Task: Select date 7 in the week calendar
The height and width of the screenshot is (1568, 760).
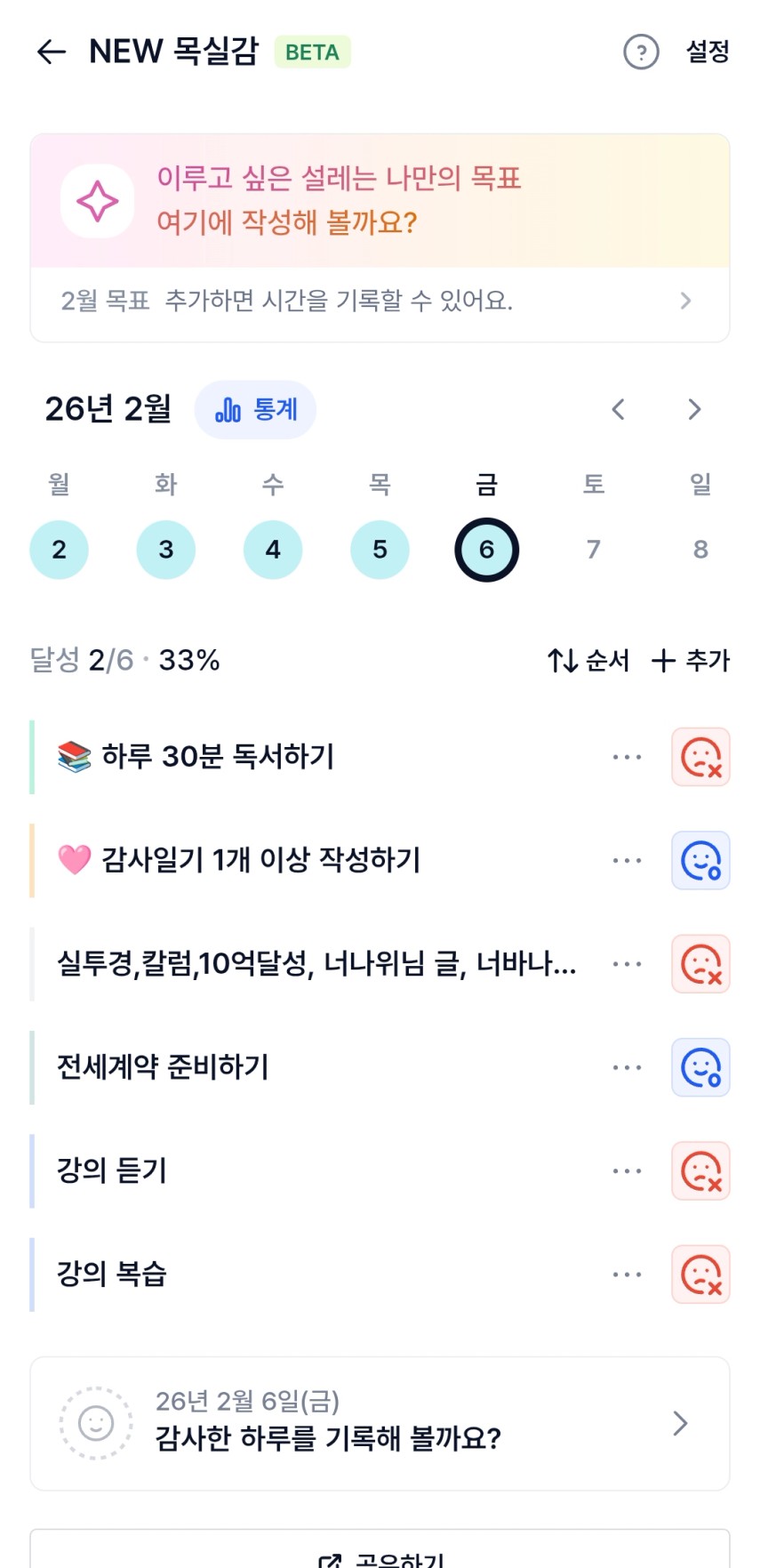Action: (594, 550)
